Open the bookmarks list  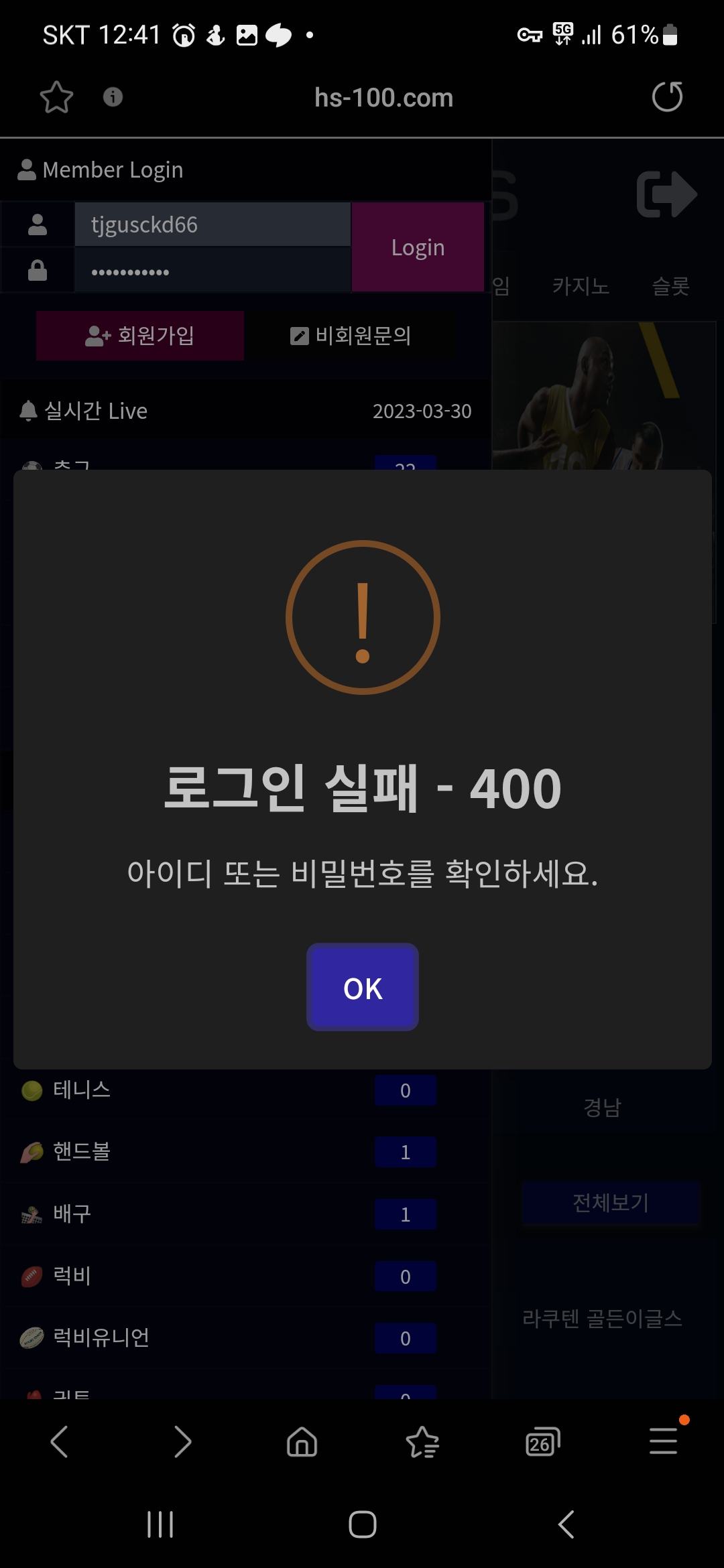pyautogui.click(x=422, y=1441)
